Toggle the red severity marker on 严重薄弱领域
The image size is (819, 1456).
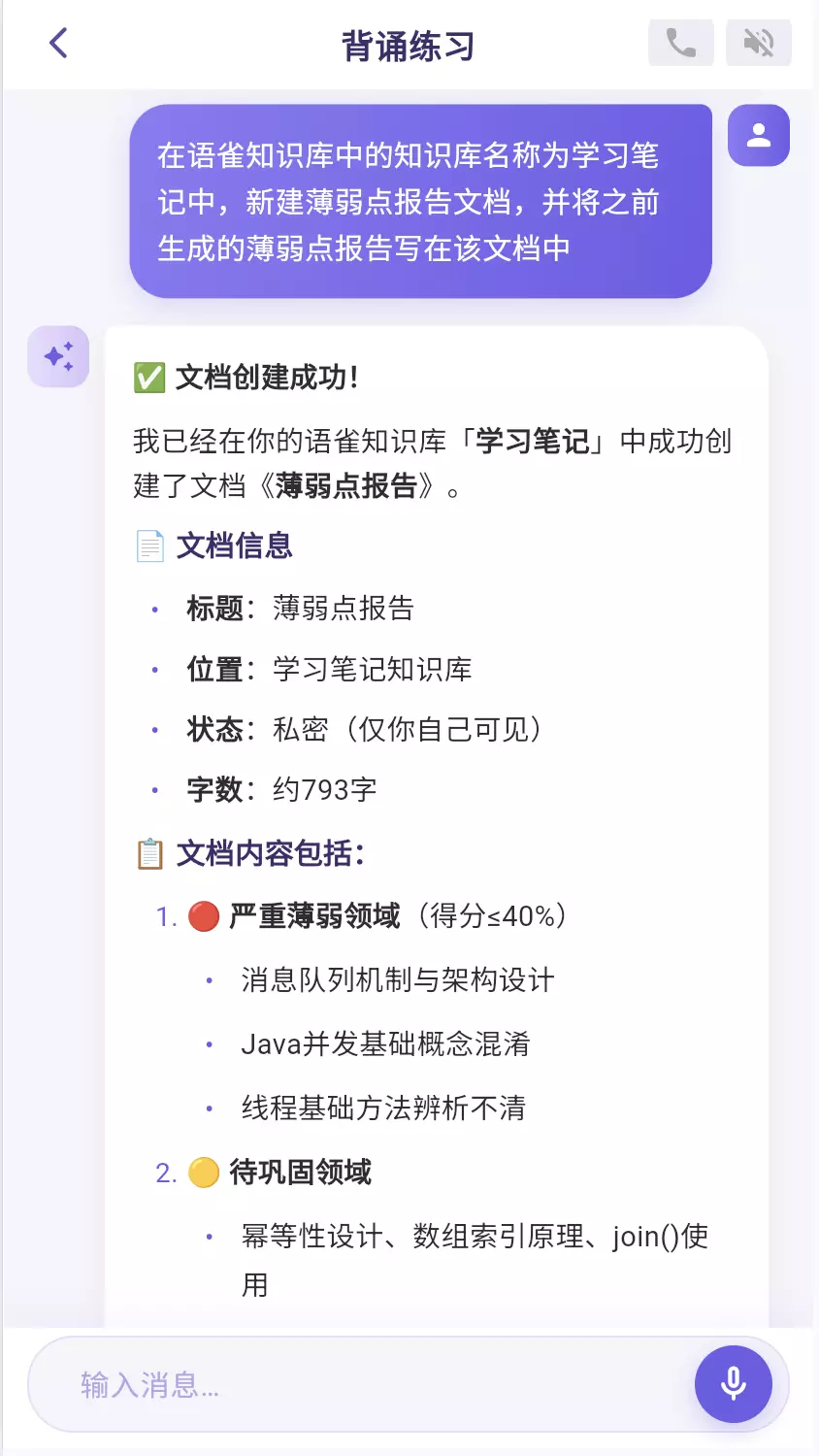(204, 914)
